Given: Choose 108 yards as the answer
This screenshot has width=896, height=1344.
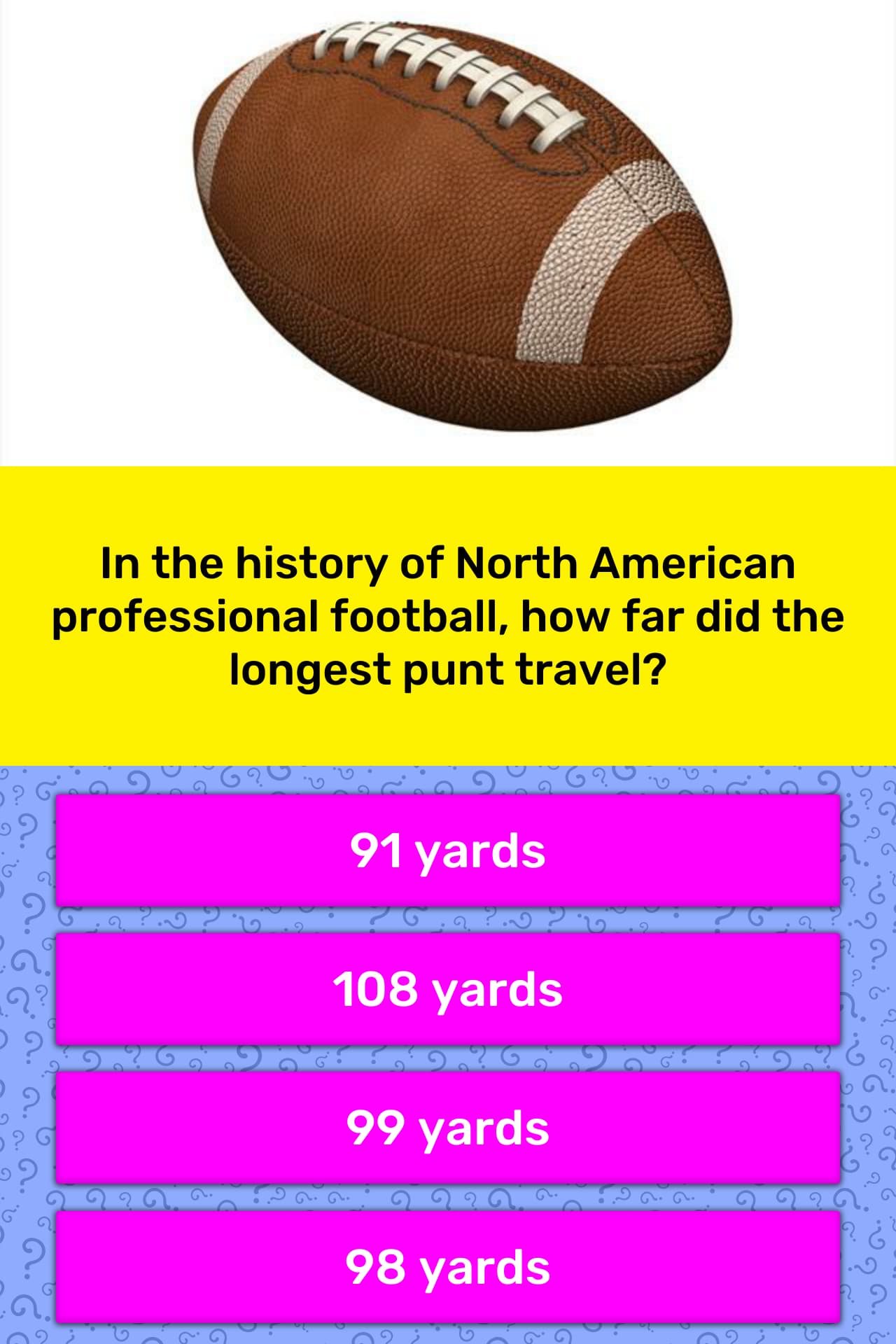Looking at the screenshot, I should [448, 989].
